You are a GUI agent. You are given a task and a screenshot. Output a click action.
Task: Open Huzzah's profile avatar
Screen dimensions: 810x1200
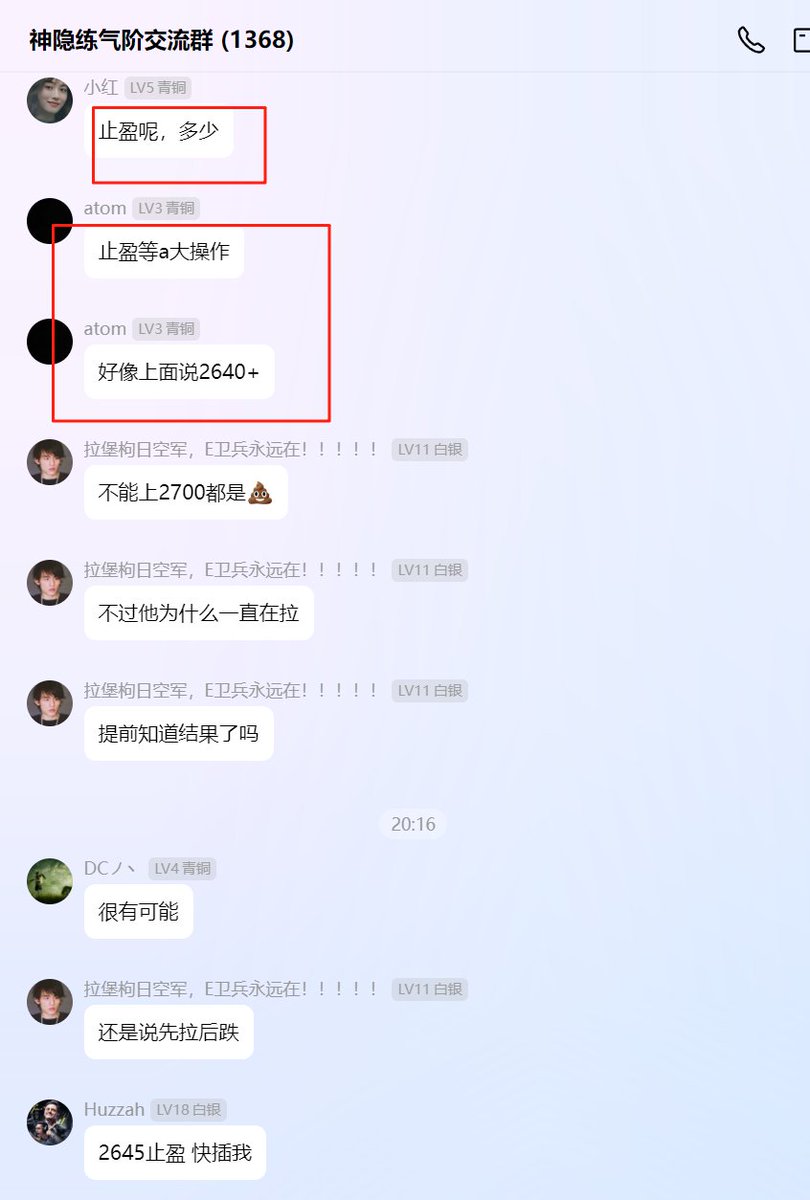click(x=49, y=1122)
